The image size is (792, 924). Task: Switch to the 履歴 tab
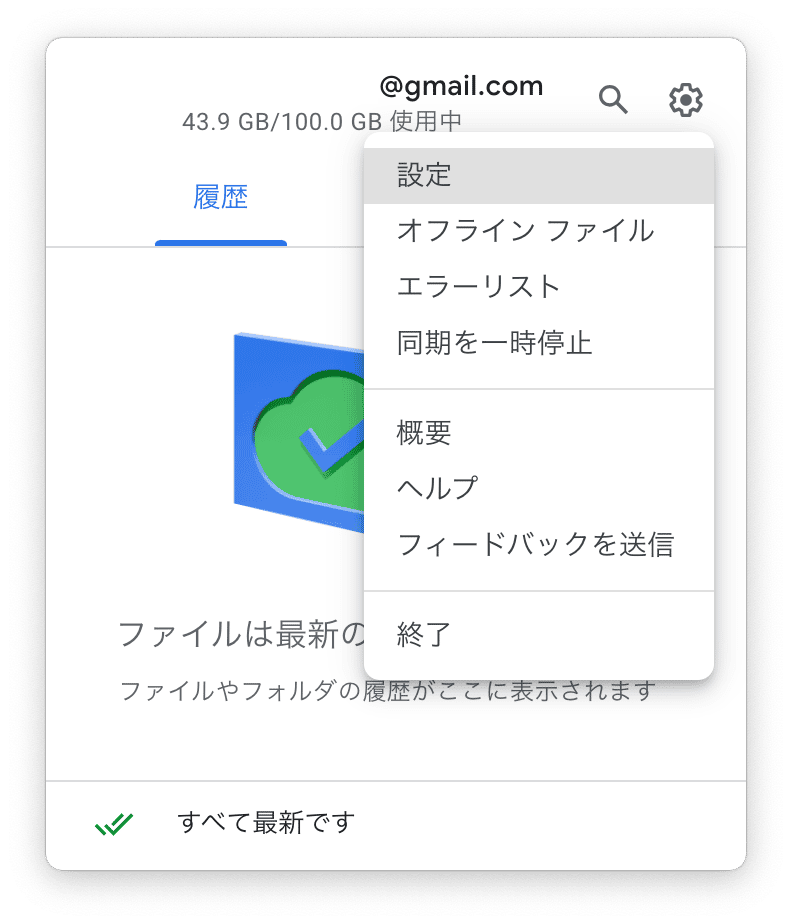[x=220, y=197]
